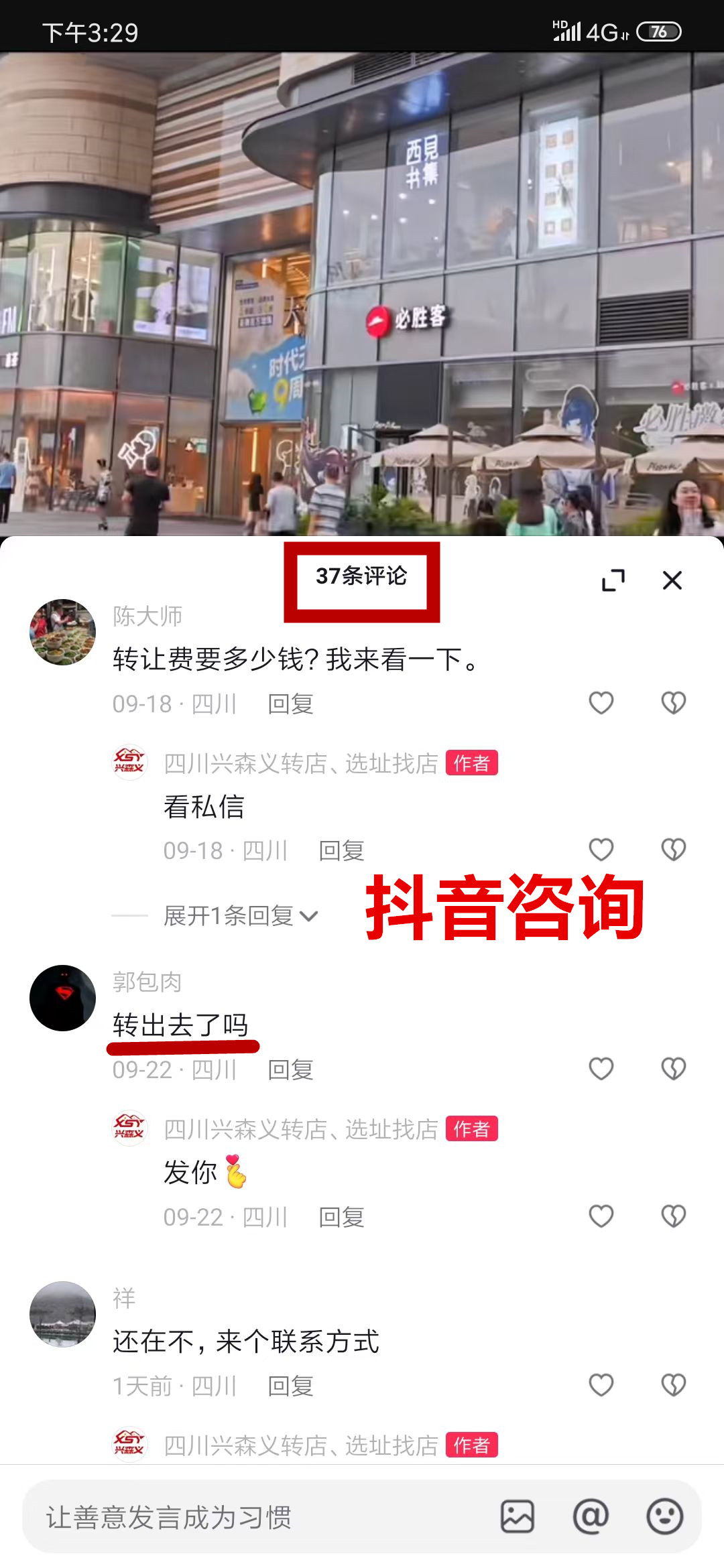The width and height of the screenshot is (724, 1568).
Task: Like 郭包肉's comment 转出去了吗
Action: 601,1069
